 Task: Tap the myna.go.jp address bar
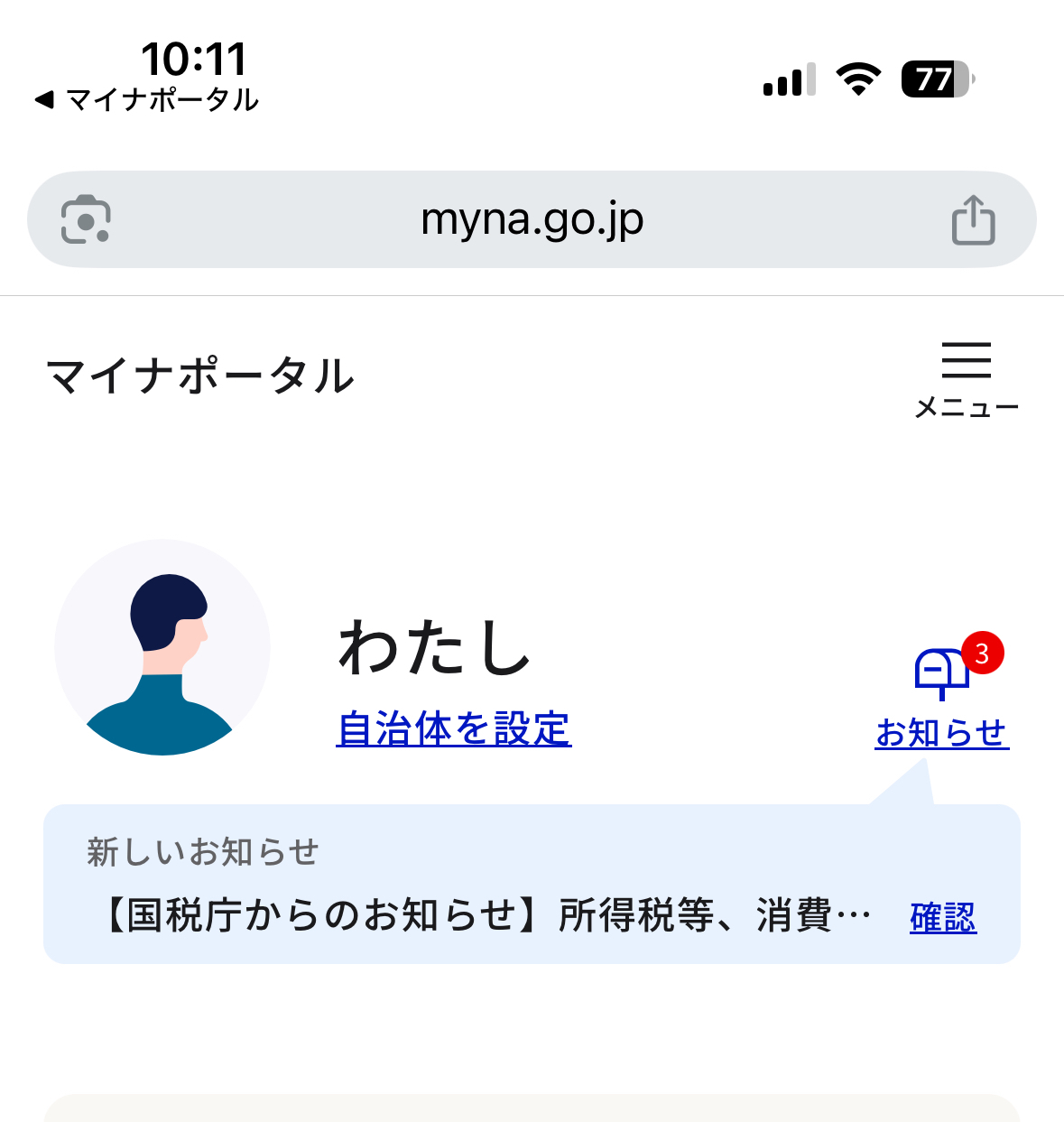532,219
